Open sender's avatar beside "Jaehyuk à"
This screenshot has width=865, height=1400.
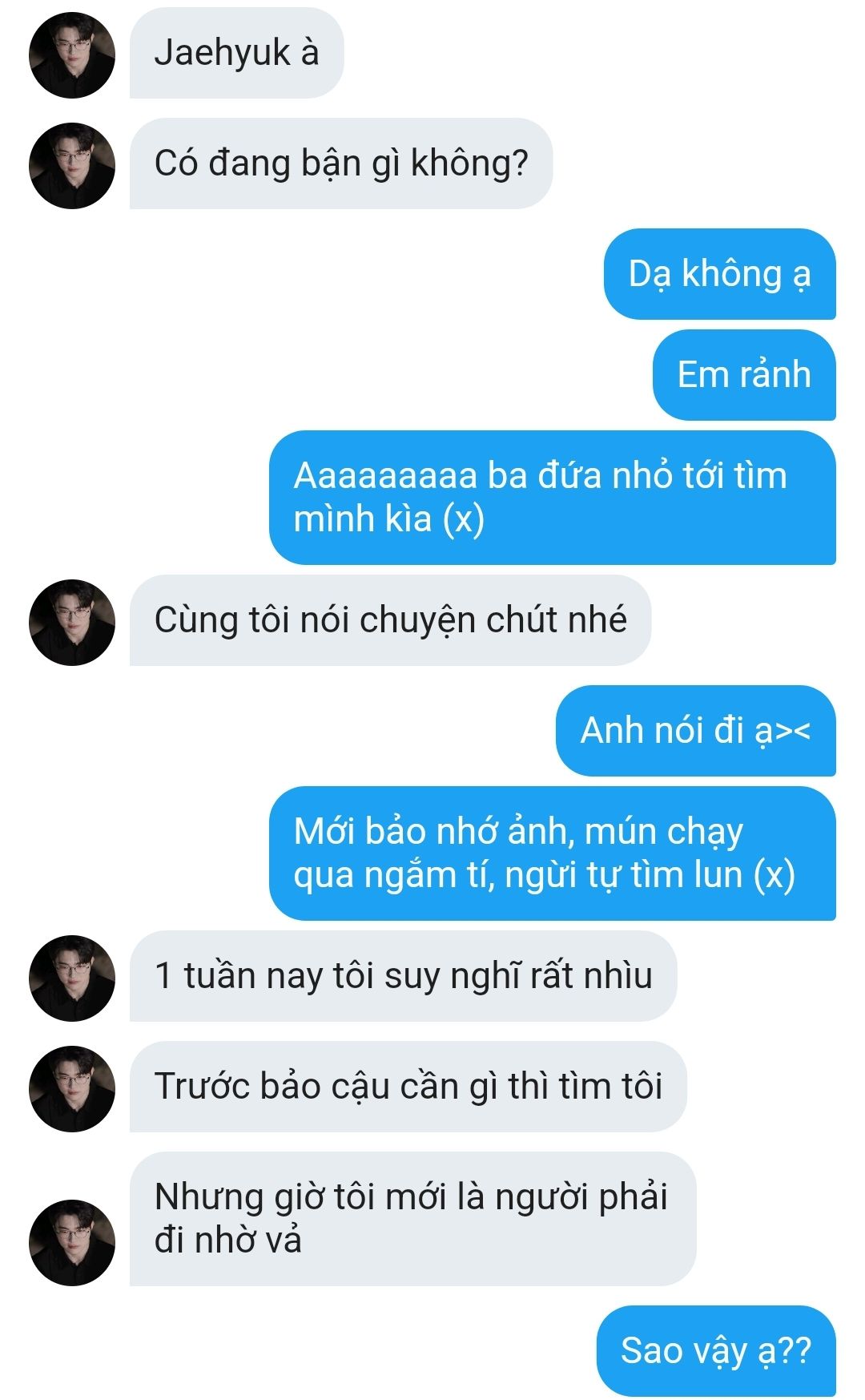click(72, 55)
